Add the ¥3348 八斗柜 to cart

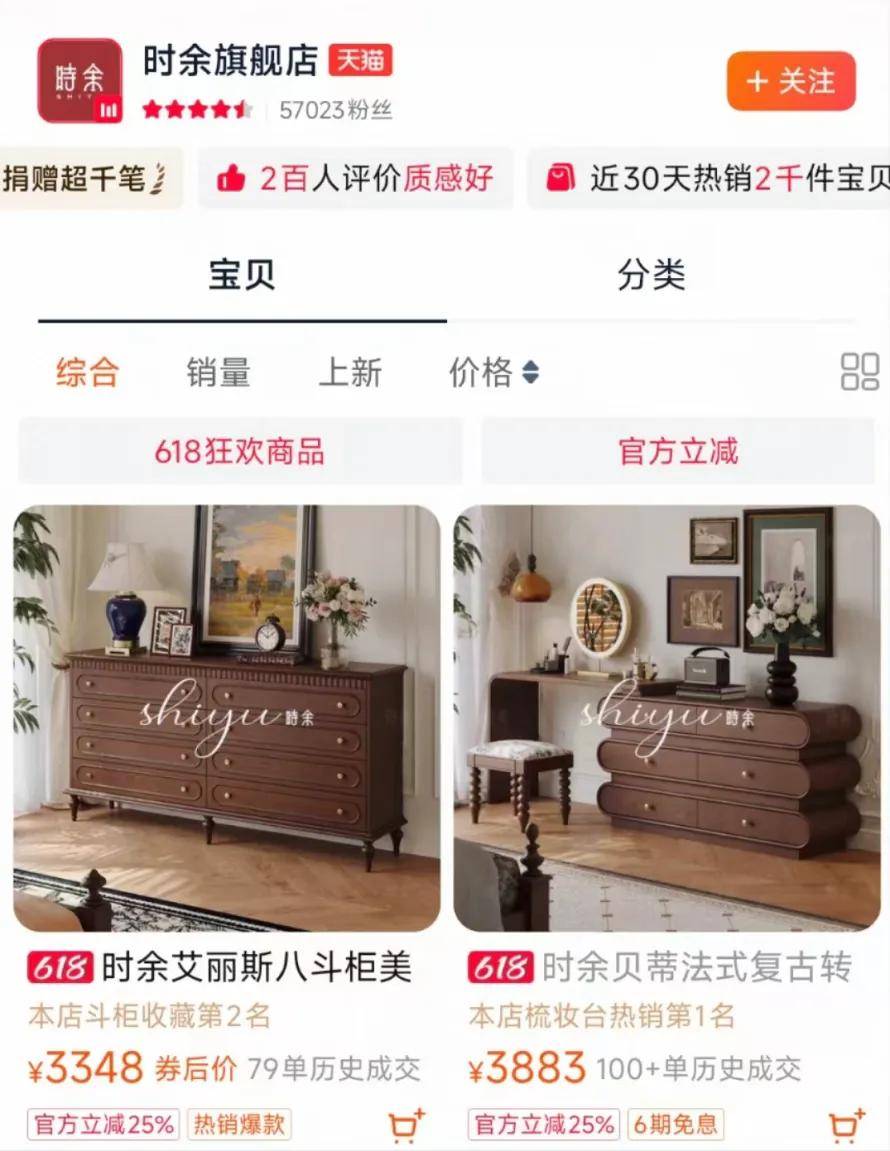(x=406, y=1126)
